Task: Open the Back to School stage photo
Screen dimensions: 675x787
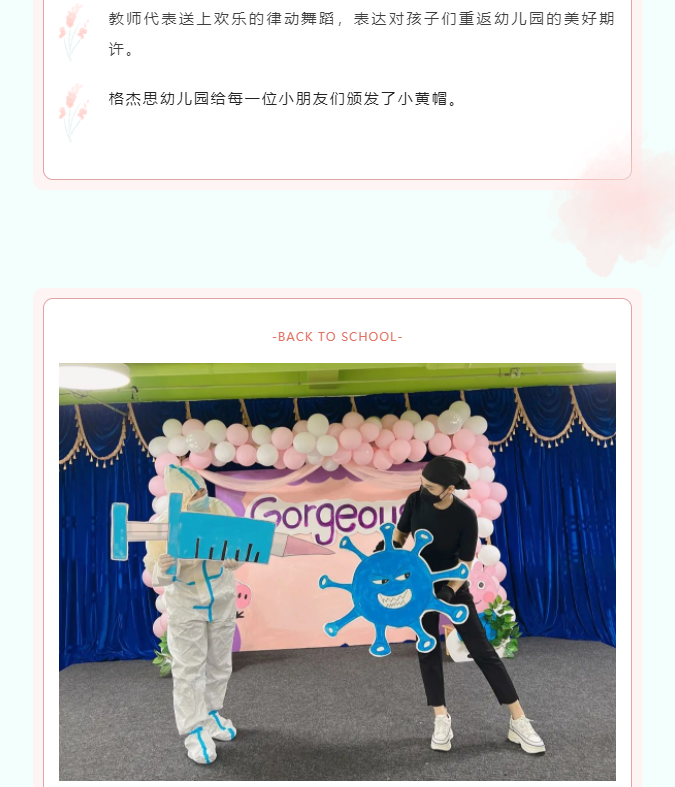Action: [337, 571]
